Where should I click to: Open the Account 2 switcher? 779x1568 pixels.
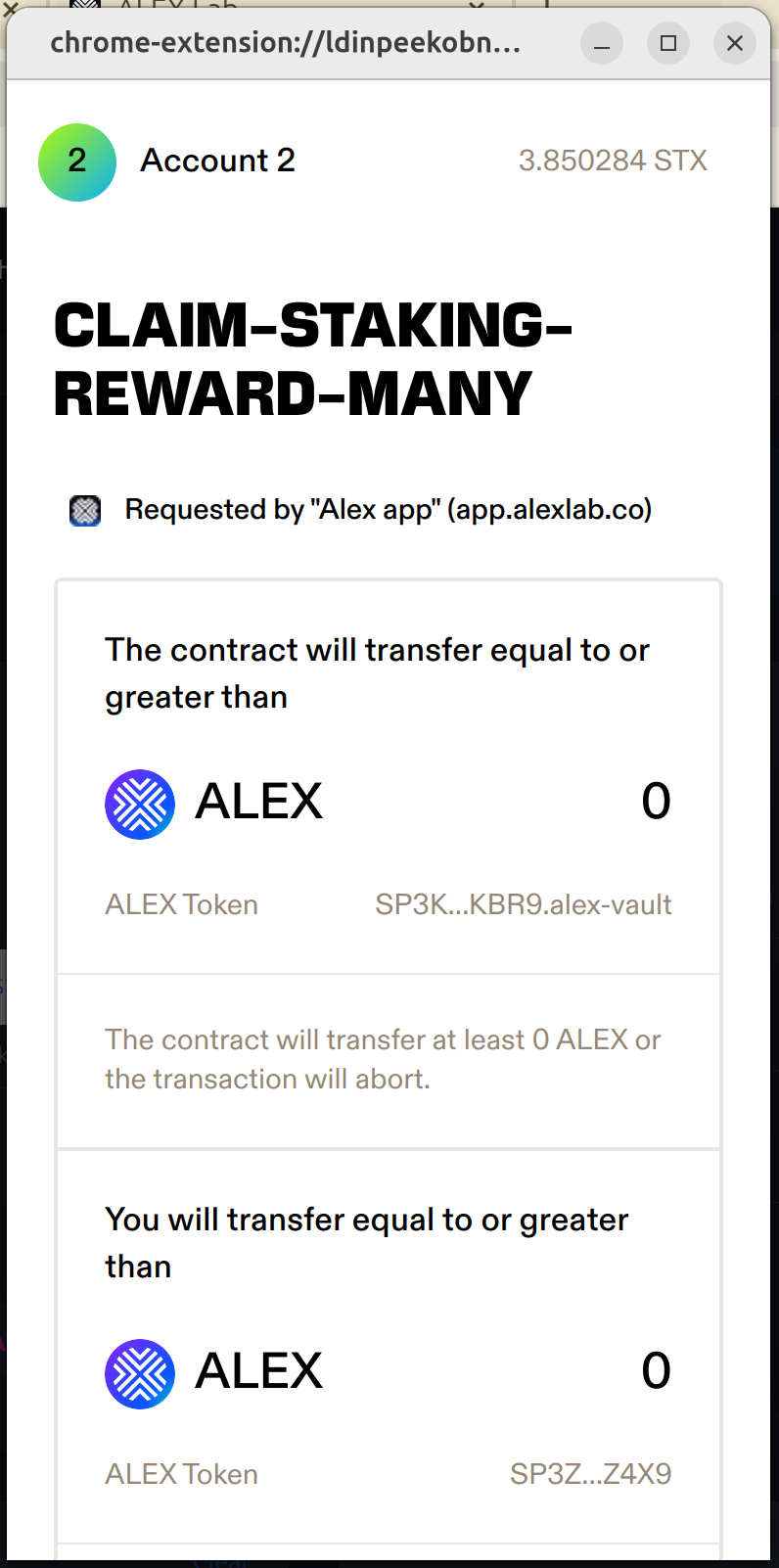tap(167, 161)
